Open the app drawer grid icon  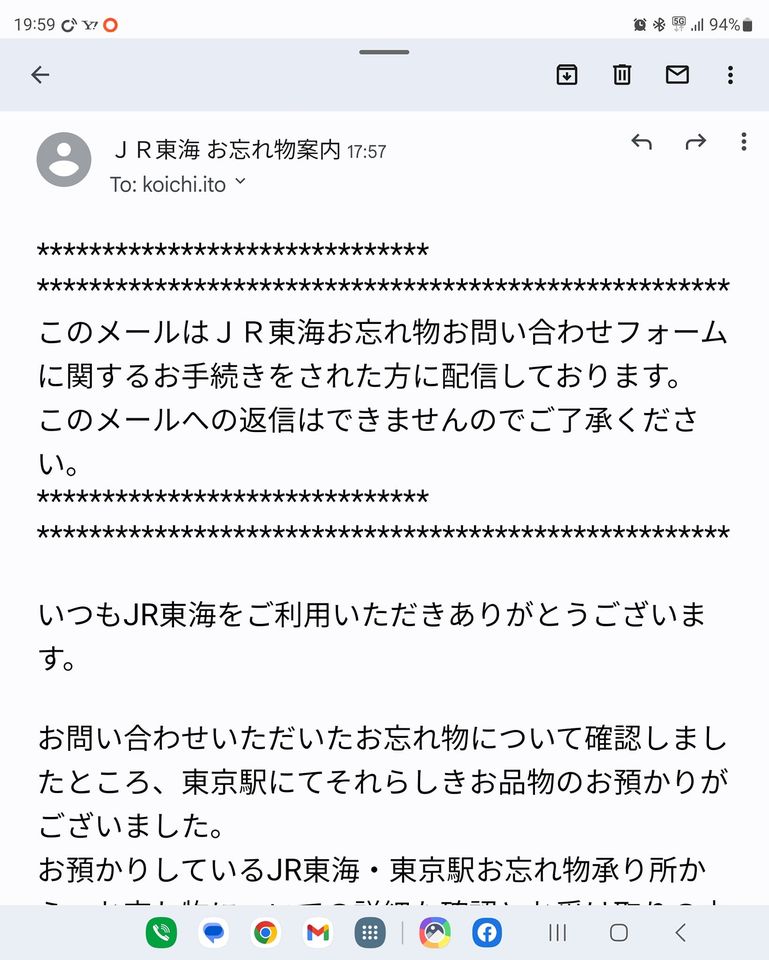coord(370,933)
